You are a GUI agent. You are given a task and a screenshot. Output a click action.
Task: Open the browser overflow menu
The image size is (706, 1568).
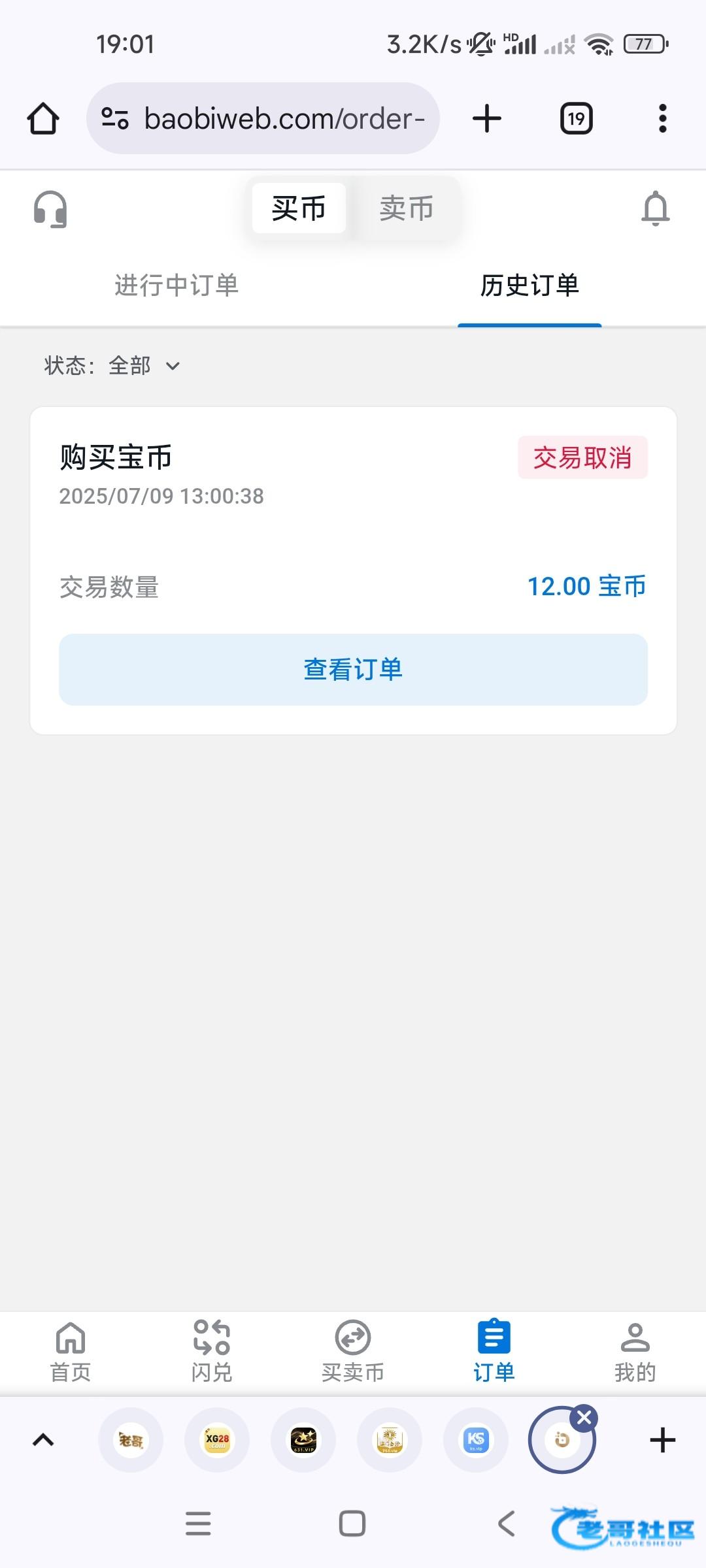pos(663,119)
